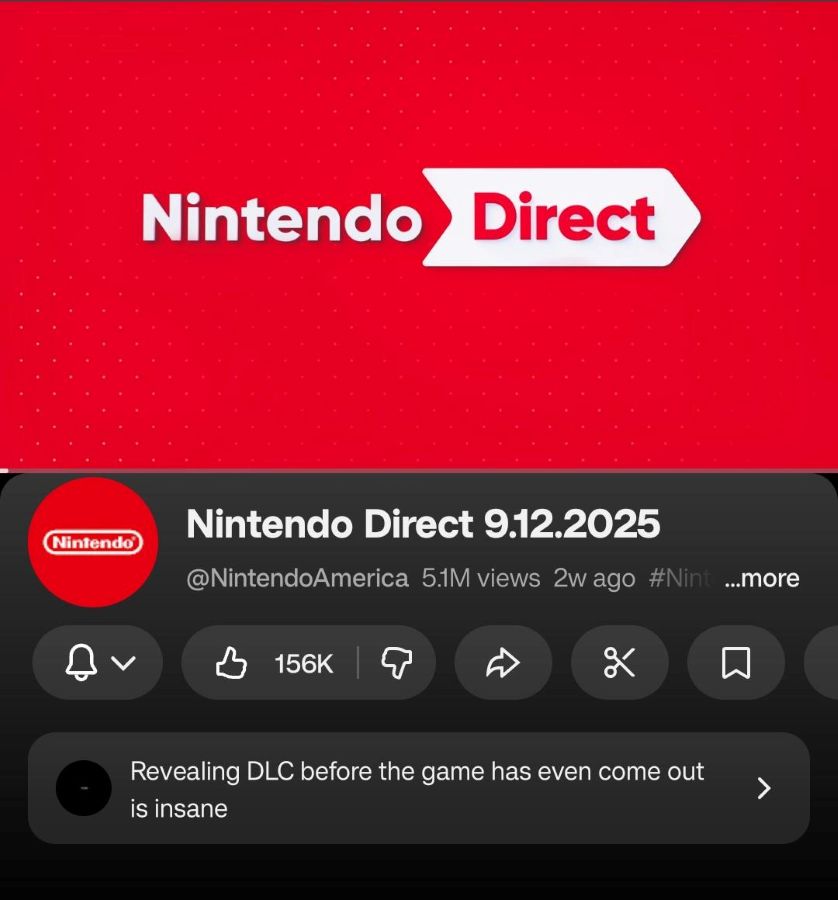
Task: Open the @NintendoAmerica channel link
Action: click(297, 578)
